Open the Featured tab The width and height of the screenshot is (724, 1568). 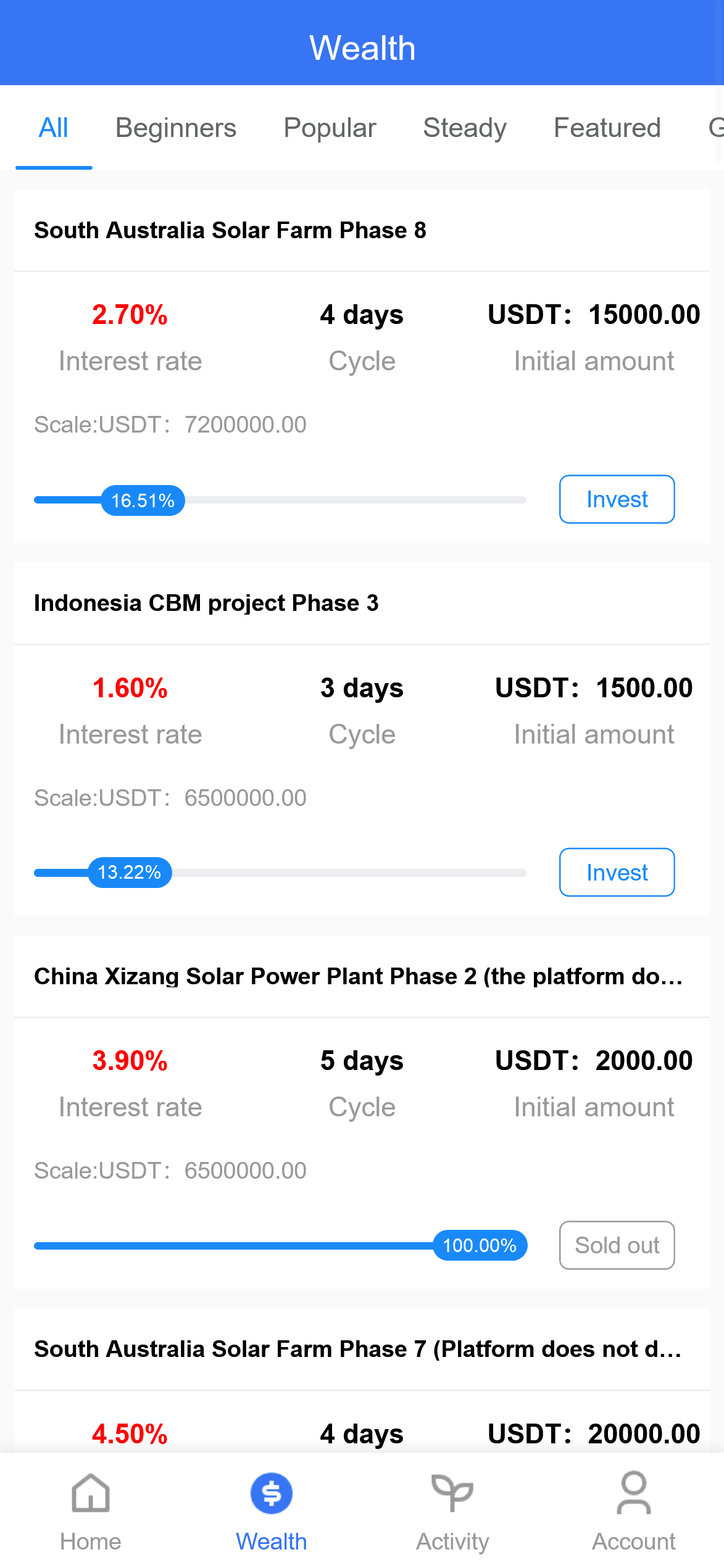point(607,128)
